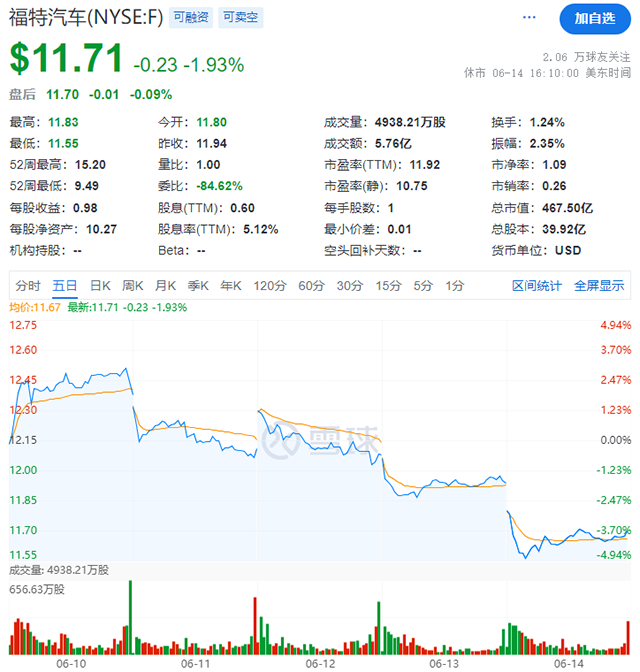The height and width of the screenshot is (672, 640).
Task: Open the 5分 interval chart
Action: pyautogui.click(x=423, y=286)
